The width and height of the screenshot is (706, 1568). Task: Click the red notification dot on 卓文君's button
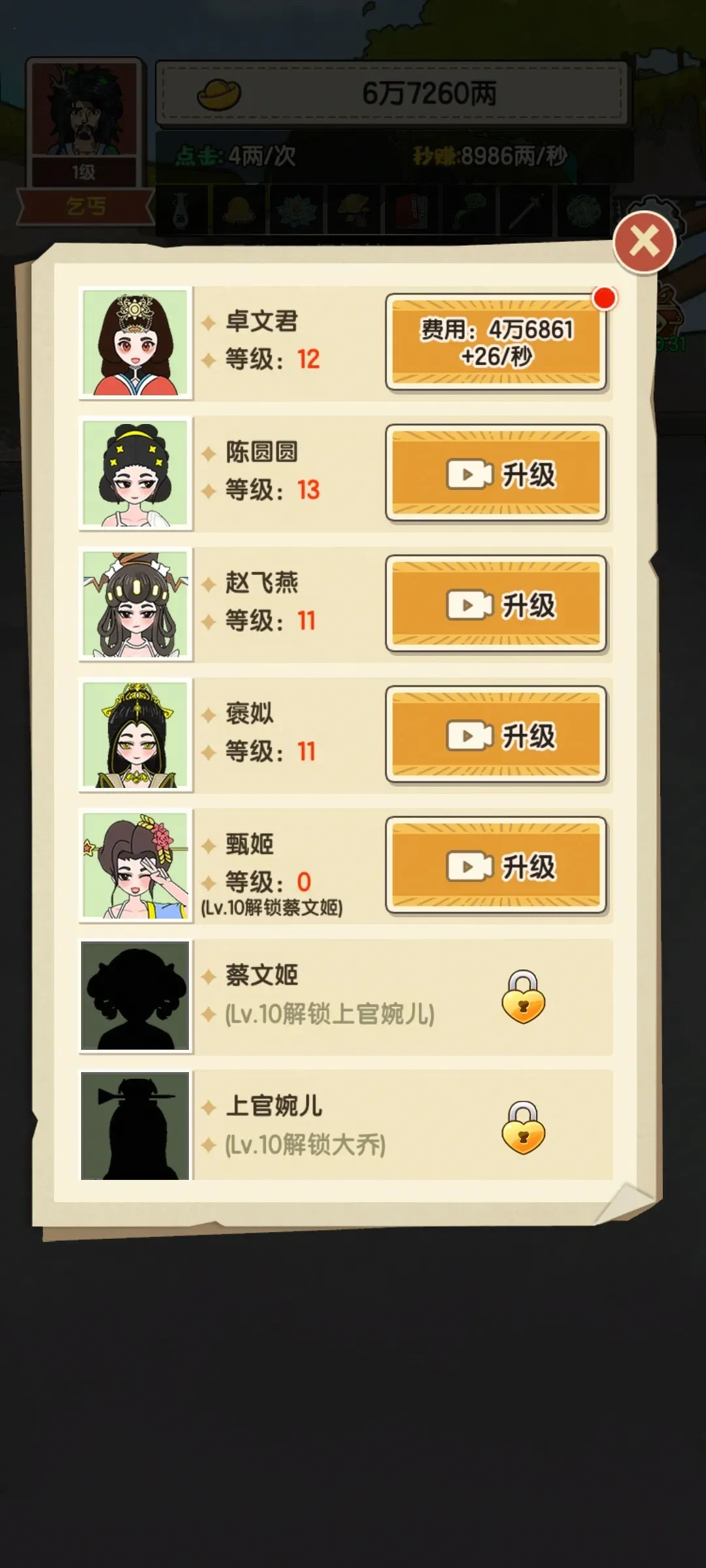pos(603,299)
